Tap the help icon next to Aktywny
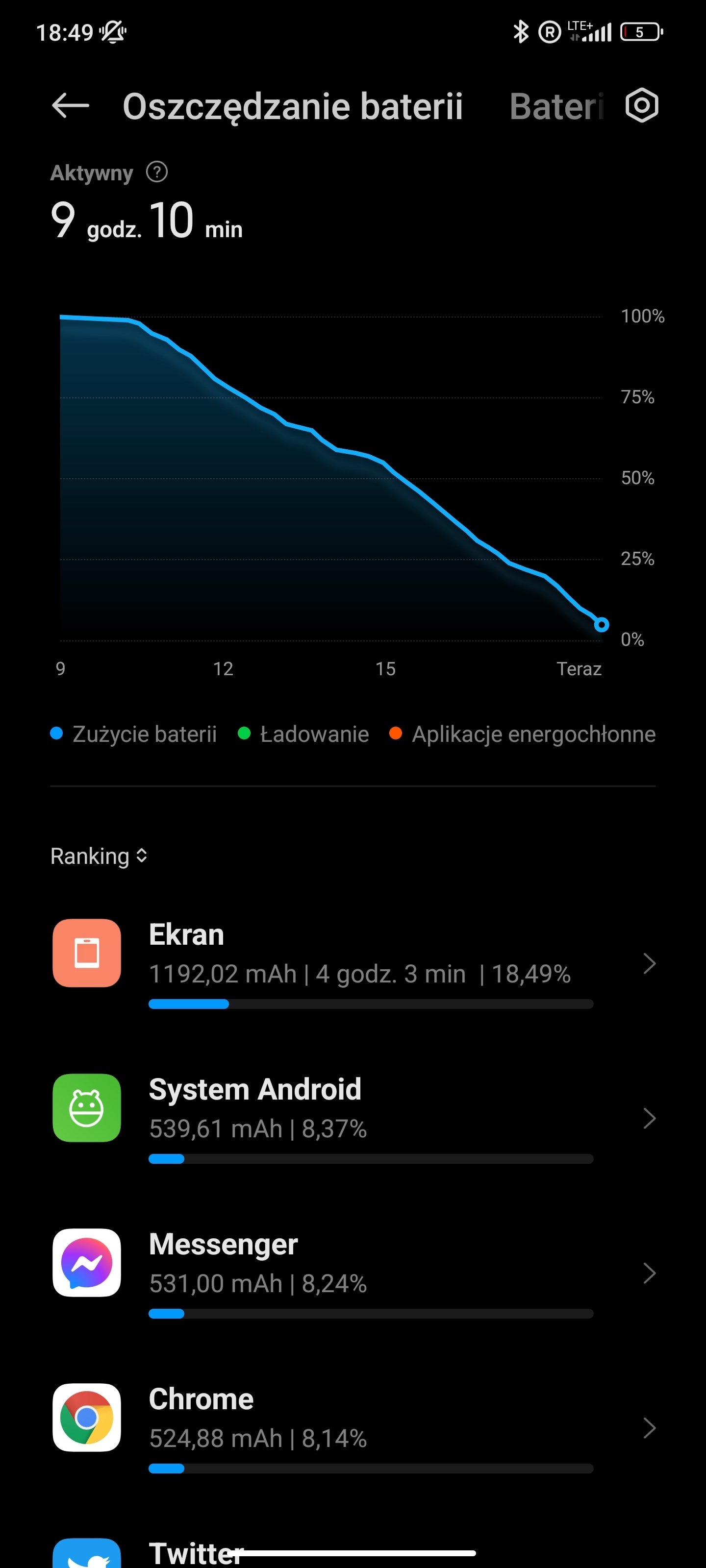The height and width of the screenshot is (1568, 706). pos(156,172)
